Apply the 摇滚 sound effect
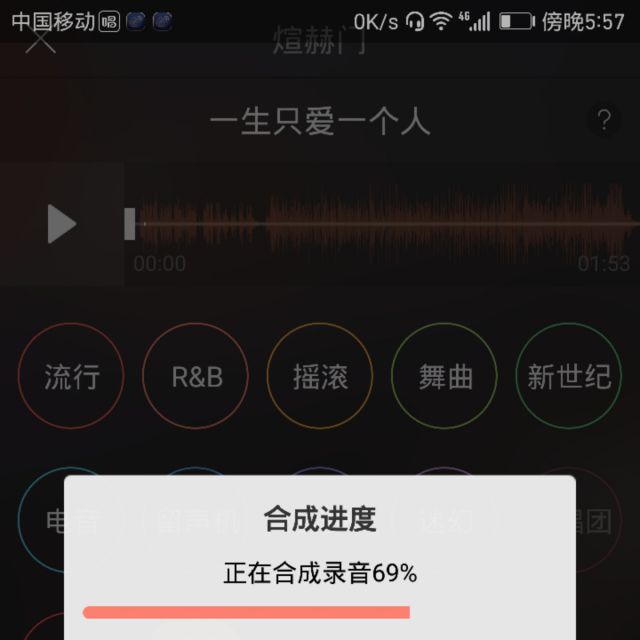The height and width of the screenshot is (640, 640). coord(320,376)
